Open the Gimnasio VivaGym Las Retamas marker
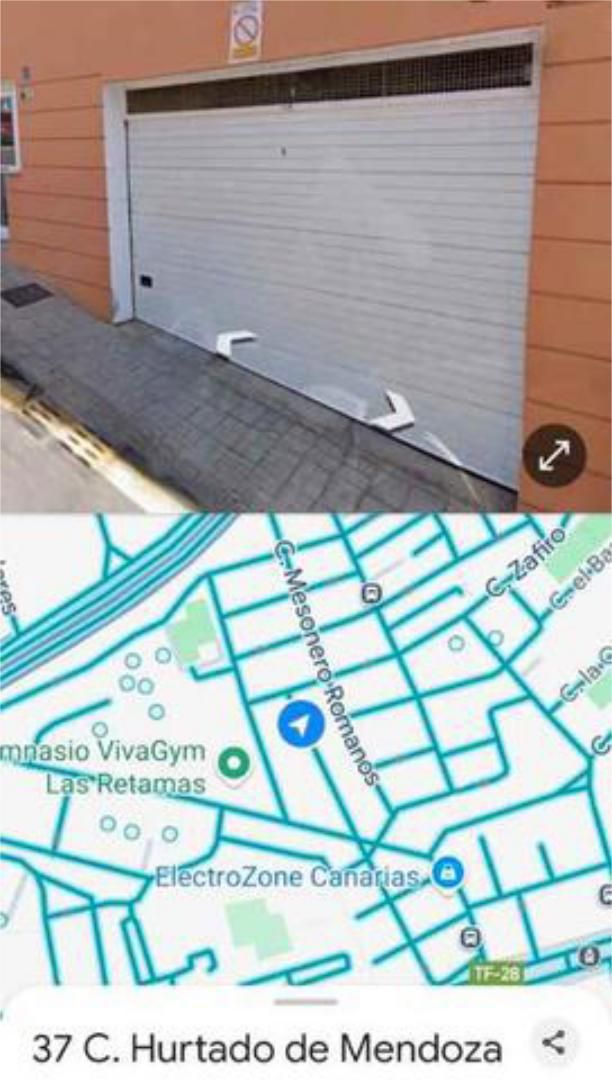The height and width of the screenshot is (1080, 612). (x=234, y=763)
